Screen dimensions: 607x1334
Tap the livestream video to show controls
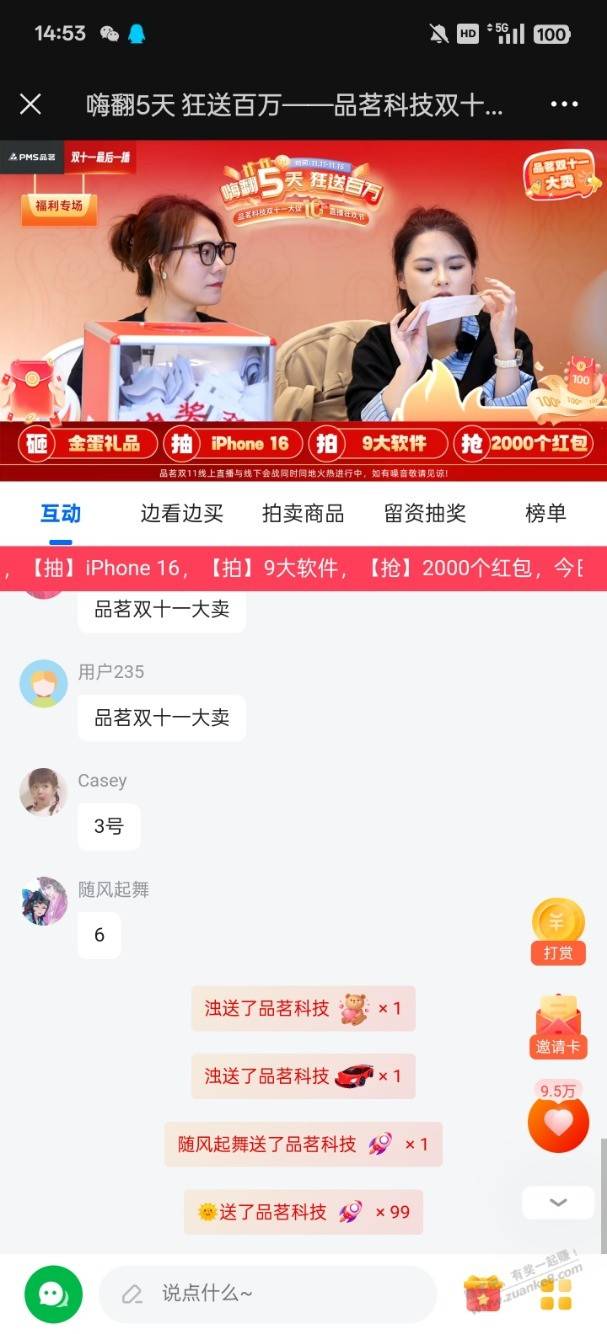tap(303, 310)
